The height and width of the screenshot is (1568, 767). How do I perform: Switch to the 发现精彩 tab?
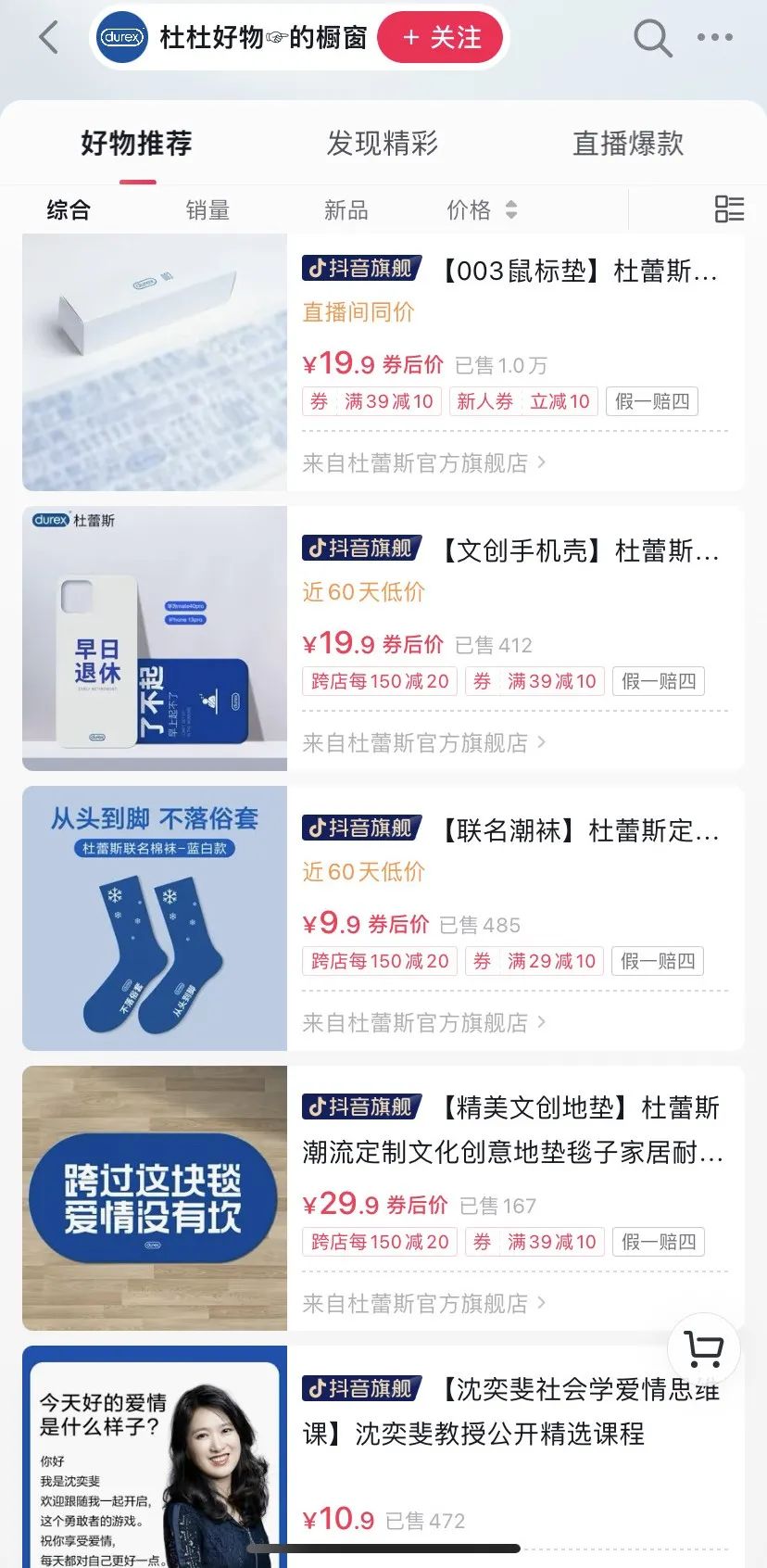coord(383,144)
